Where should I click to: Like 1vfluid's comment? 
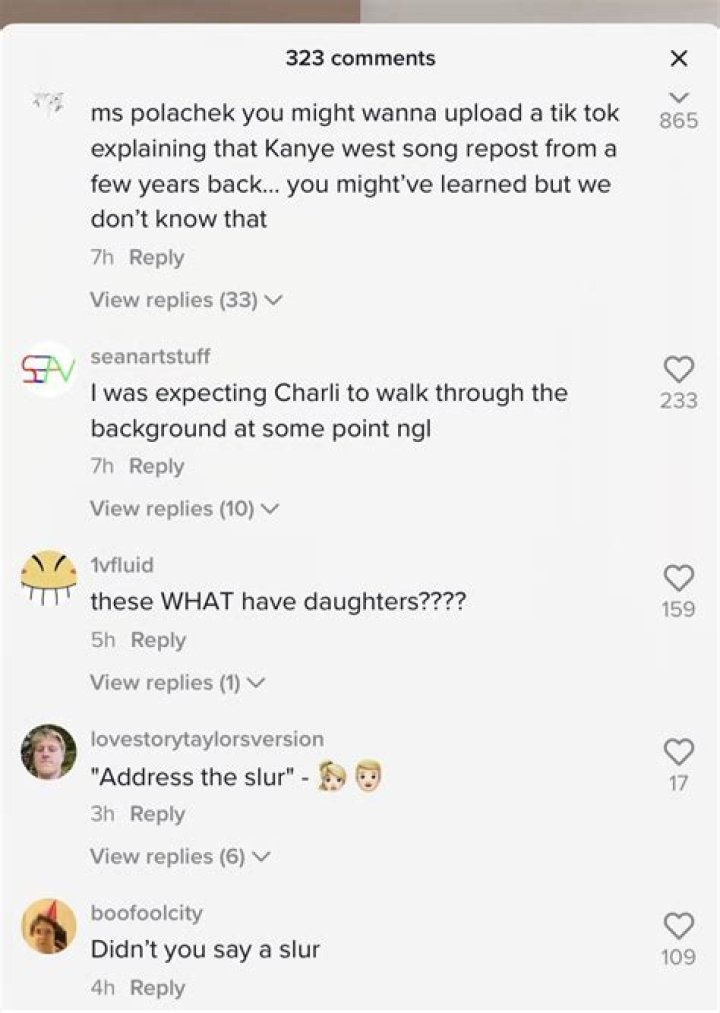coord(679,578)
